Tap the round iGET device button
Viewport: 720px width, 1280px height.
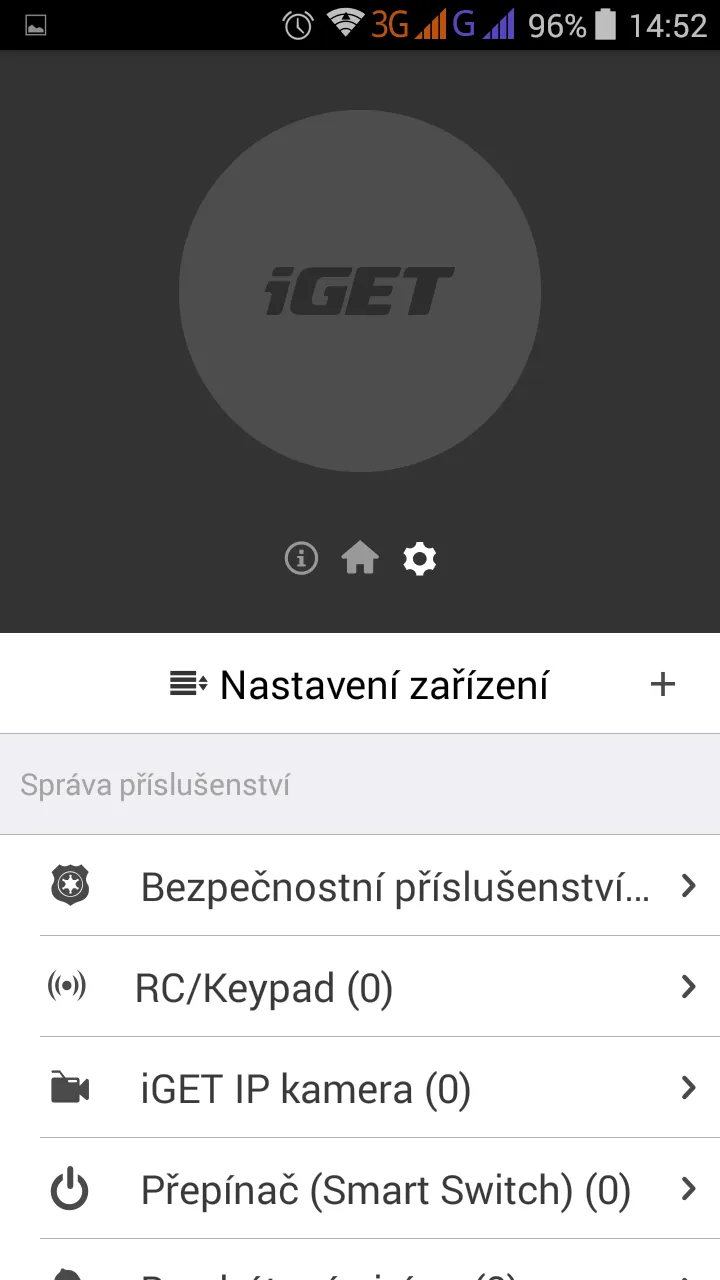[360, 291]
